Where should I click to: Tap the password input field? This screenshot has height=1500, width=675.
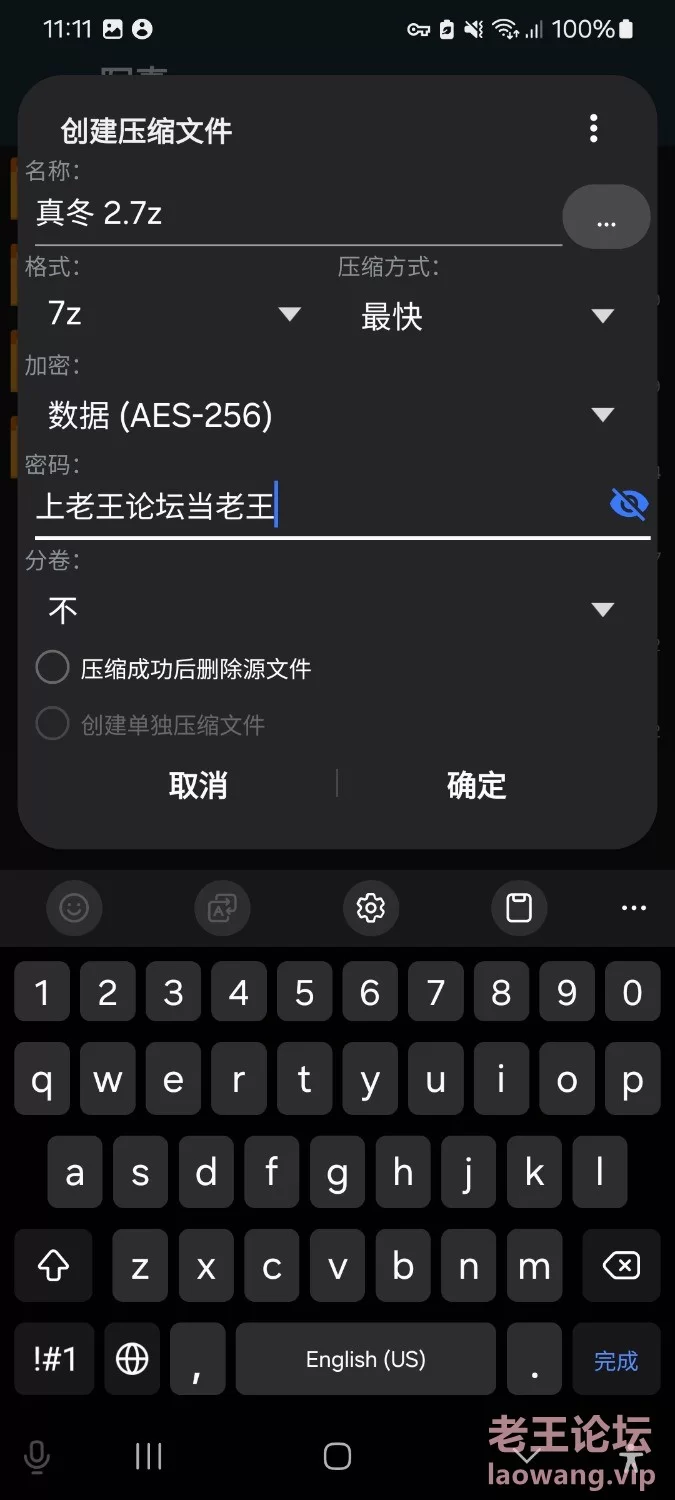320,506
